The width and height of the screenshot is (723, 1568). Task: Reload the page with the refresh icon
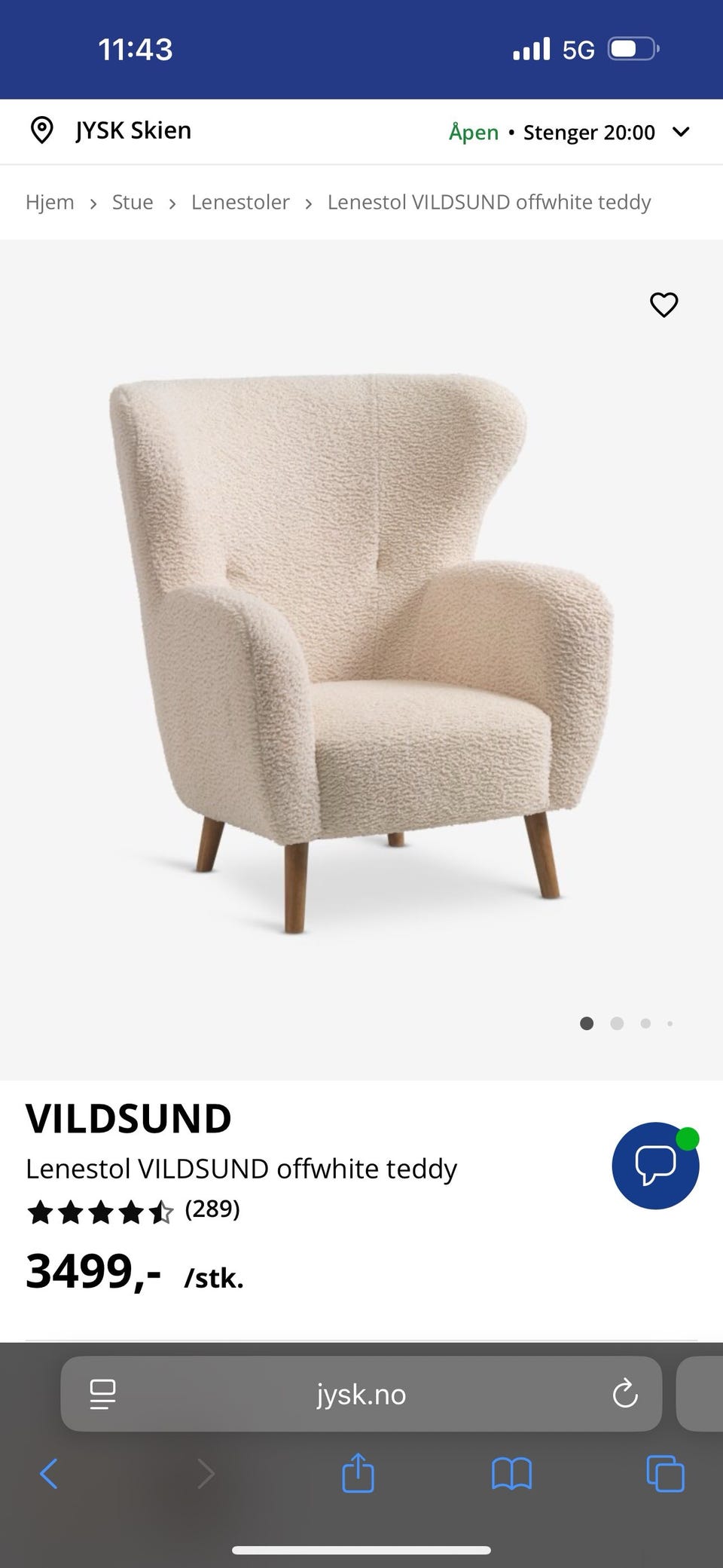(624, 1393)
